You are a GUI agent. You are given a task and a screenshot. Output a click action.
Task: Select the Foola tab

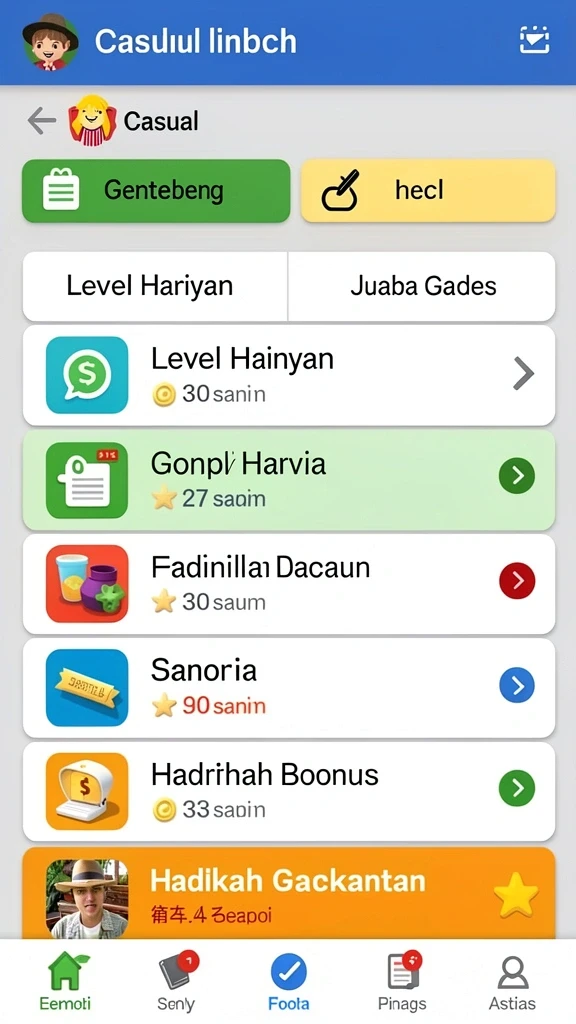[289, 981]
